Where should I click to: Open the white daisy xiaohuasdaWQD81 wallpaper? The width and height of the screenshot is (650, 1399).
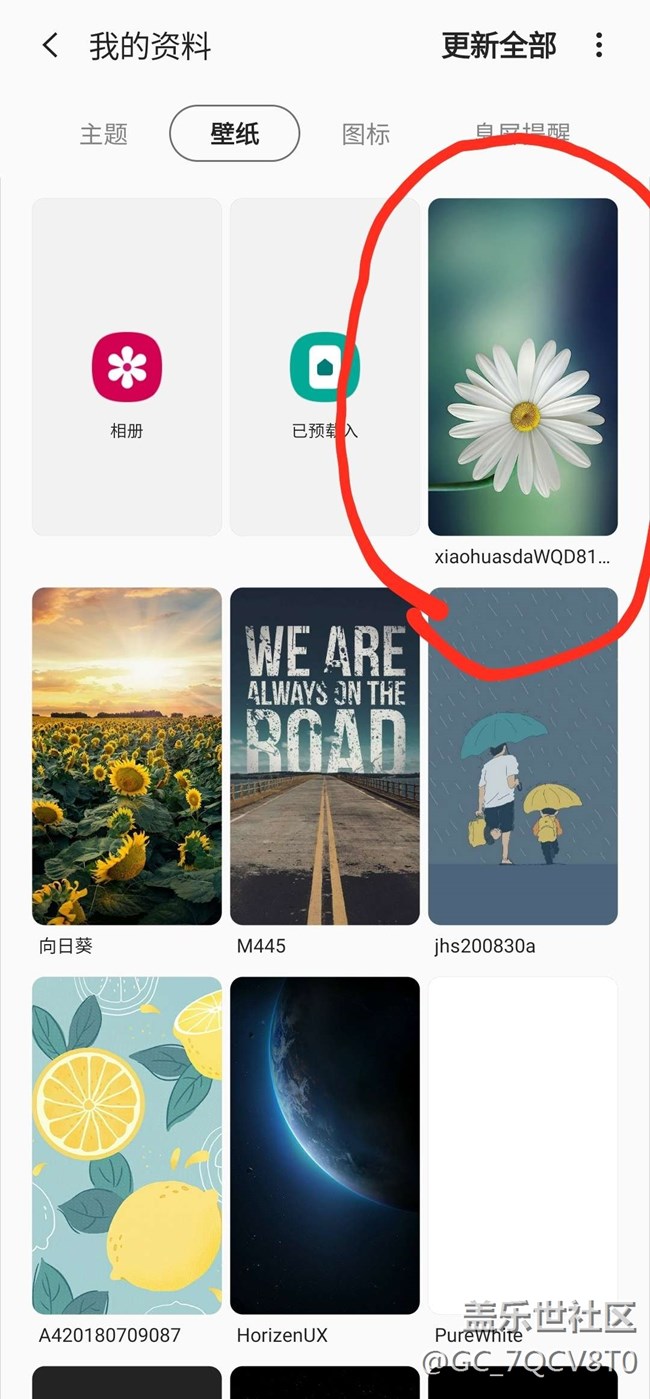coord(523,367)
